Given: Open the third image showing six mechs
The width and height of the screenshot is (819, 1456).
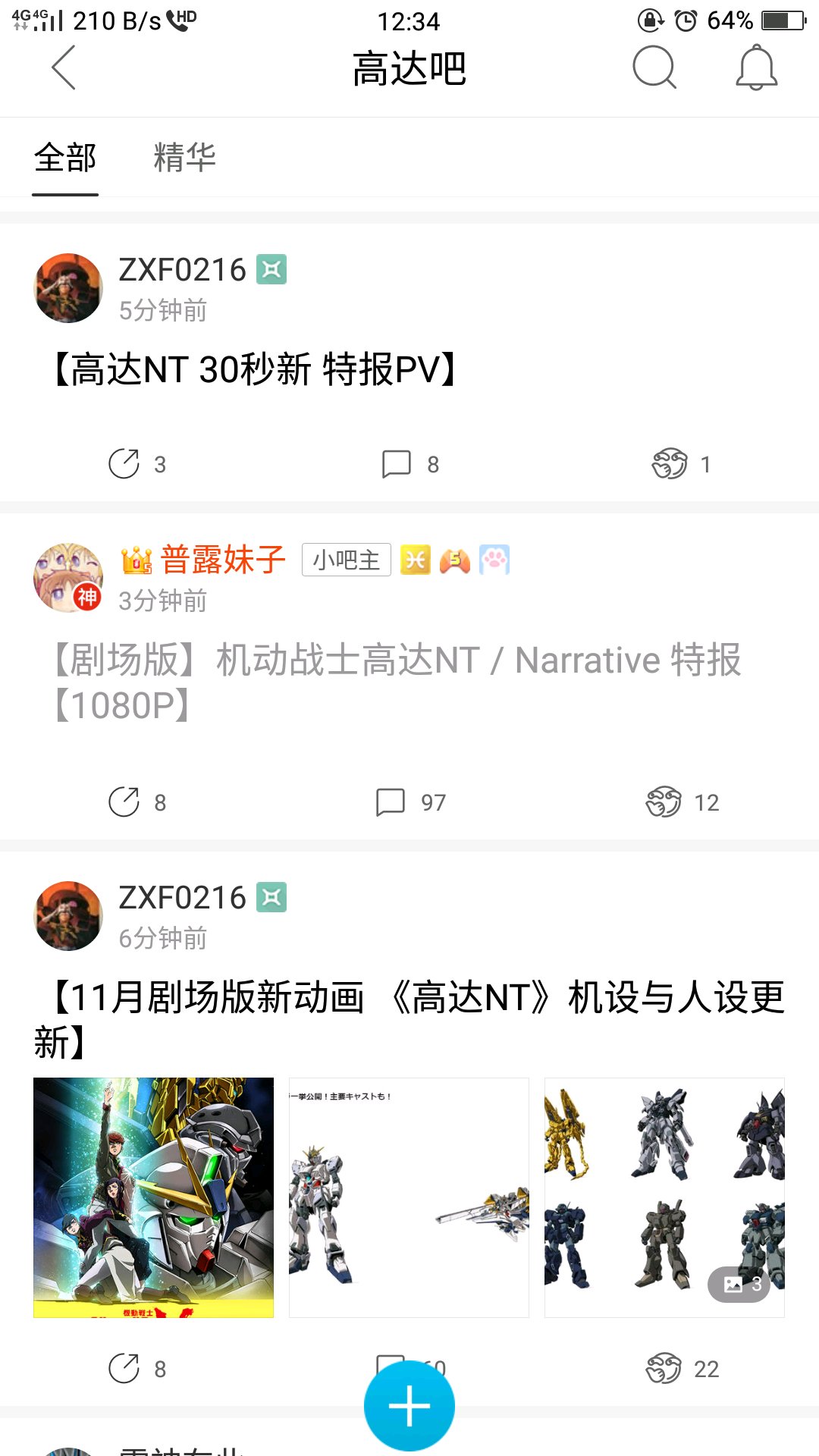Looking at the screenshot, I should pyautogui.click(x=664, y=1197).
